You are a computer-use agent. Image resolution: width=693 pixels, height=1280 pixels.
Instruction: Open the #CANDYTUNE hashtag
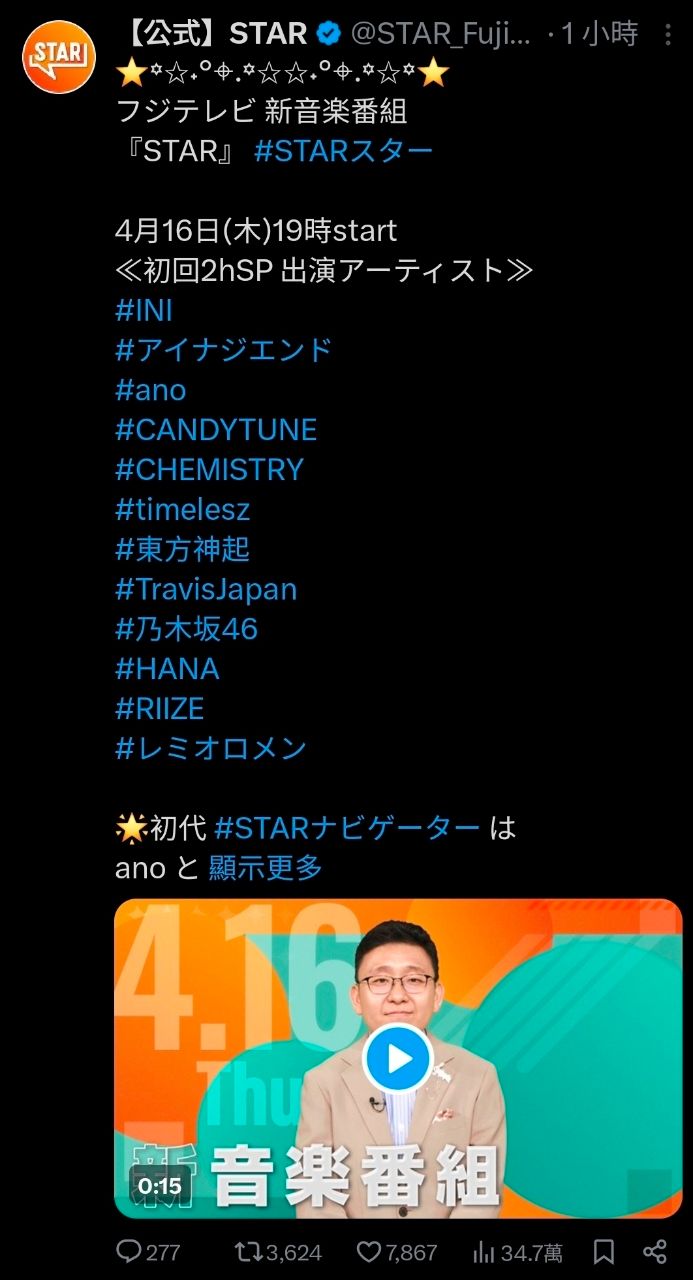[x=216, y=430]
